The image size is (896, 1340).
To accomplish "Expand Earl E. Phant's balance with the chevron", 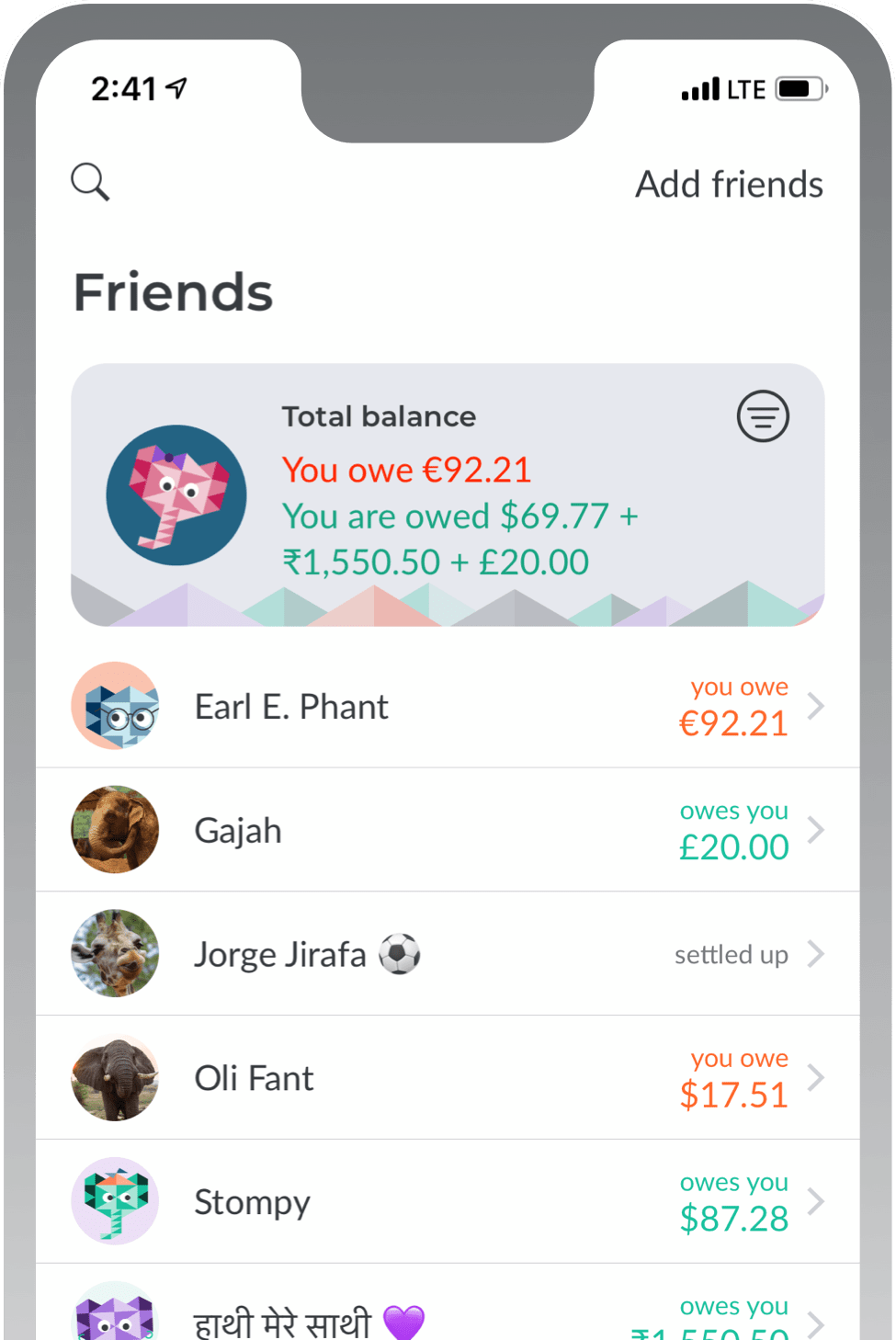I will (x=817, y=706).
